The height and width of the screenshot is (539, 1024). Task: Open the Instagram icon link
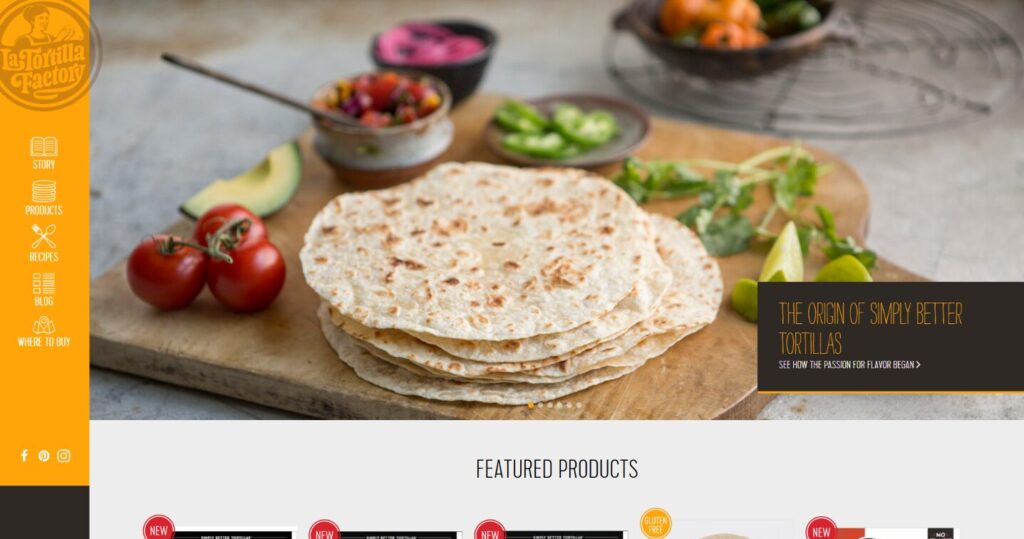click(64, 456)
